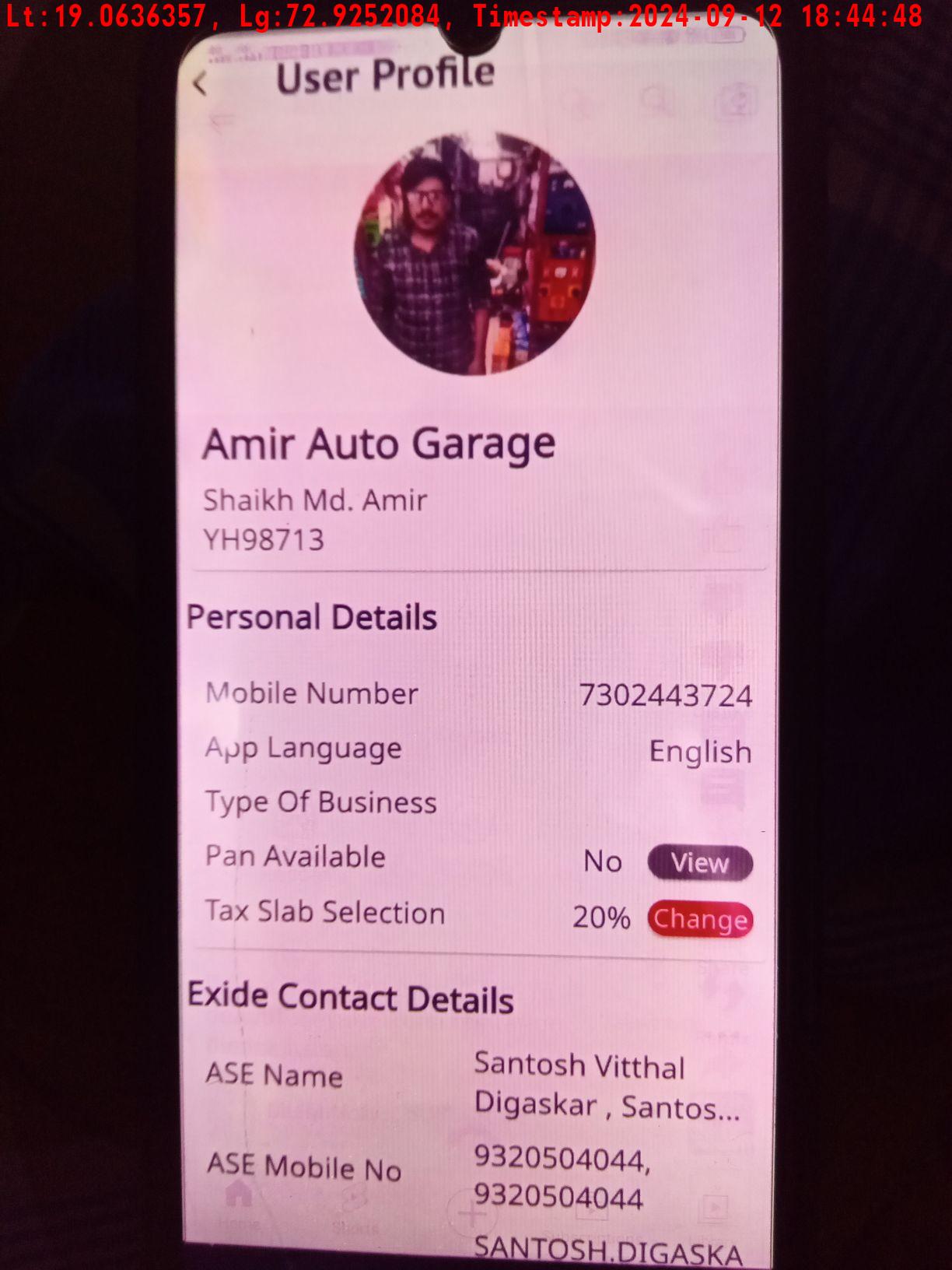Go back from User Profile
Screen dimensions: 952x1270
point(201,83)
